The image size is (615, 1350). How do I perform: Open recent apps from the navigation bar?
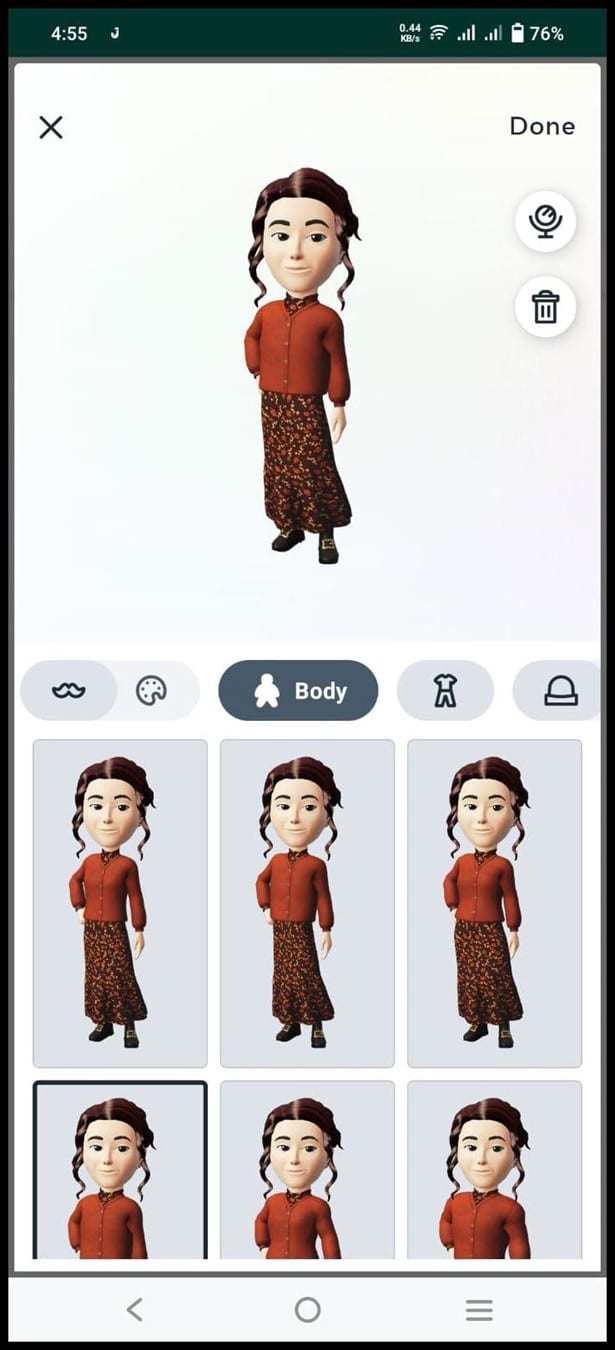[x=479, y=1309]
